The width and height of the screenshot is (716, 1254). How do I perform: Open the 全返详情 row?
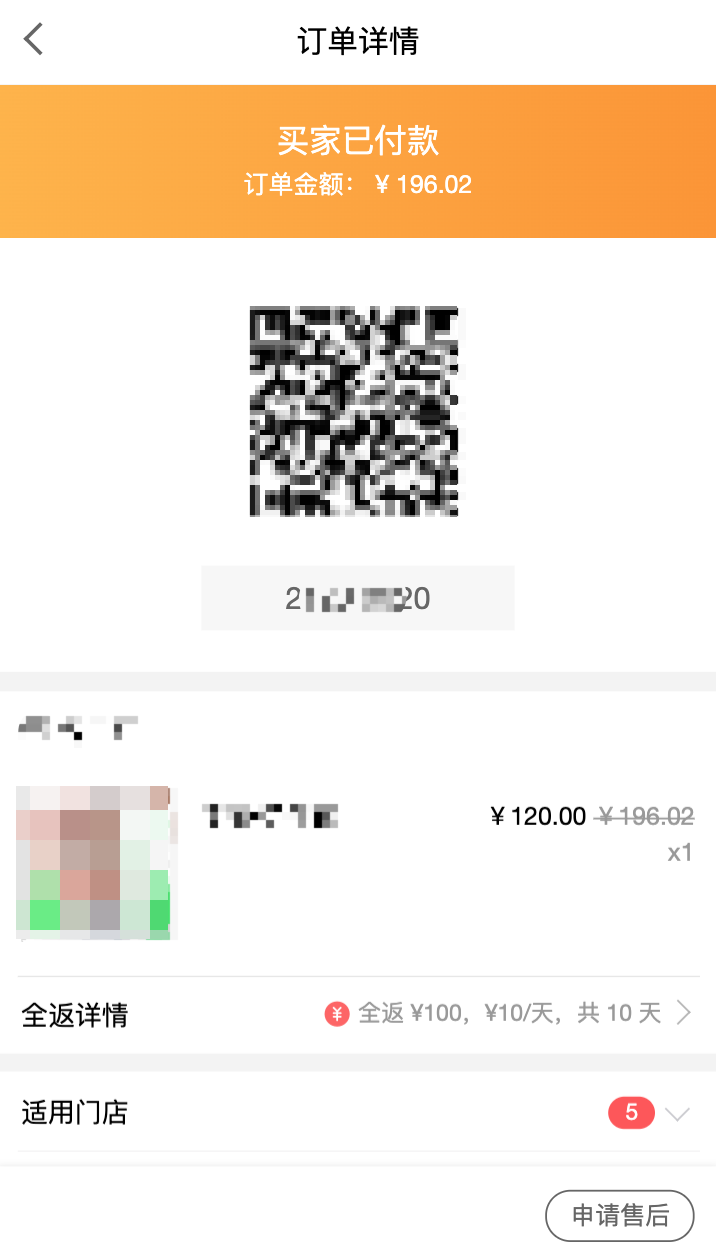[358, 1014]
